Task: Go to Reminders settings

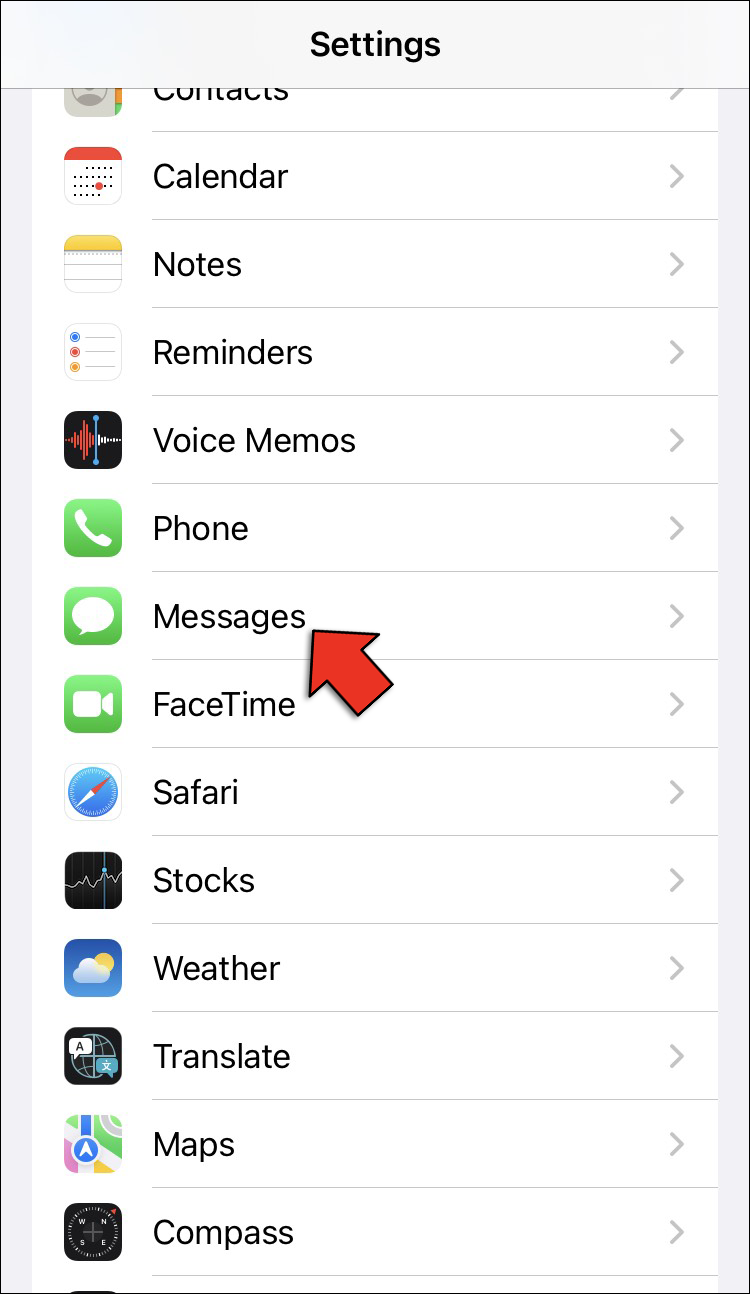Action: pos(232,353)
